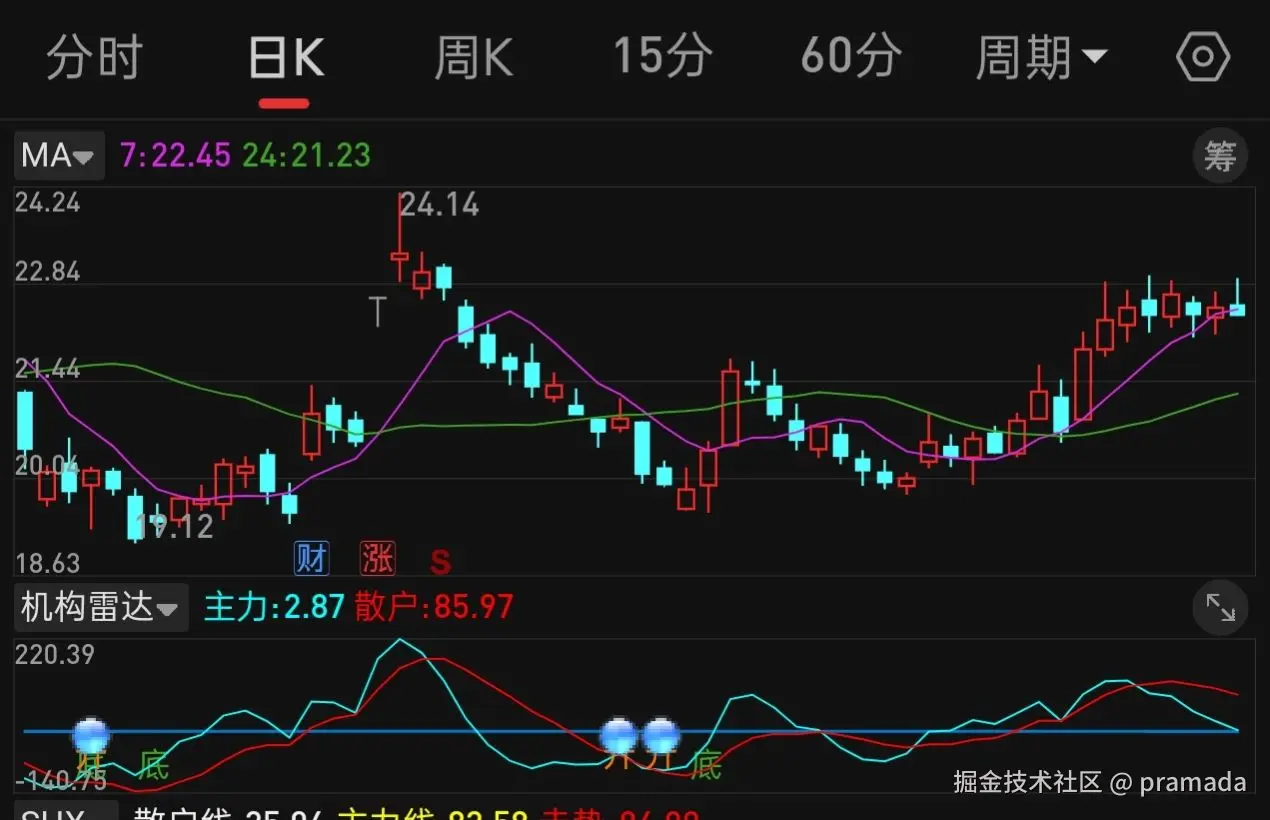Open the MA indicator dropdown
1270x820 pixels.
coord(58,156)
